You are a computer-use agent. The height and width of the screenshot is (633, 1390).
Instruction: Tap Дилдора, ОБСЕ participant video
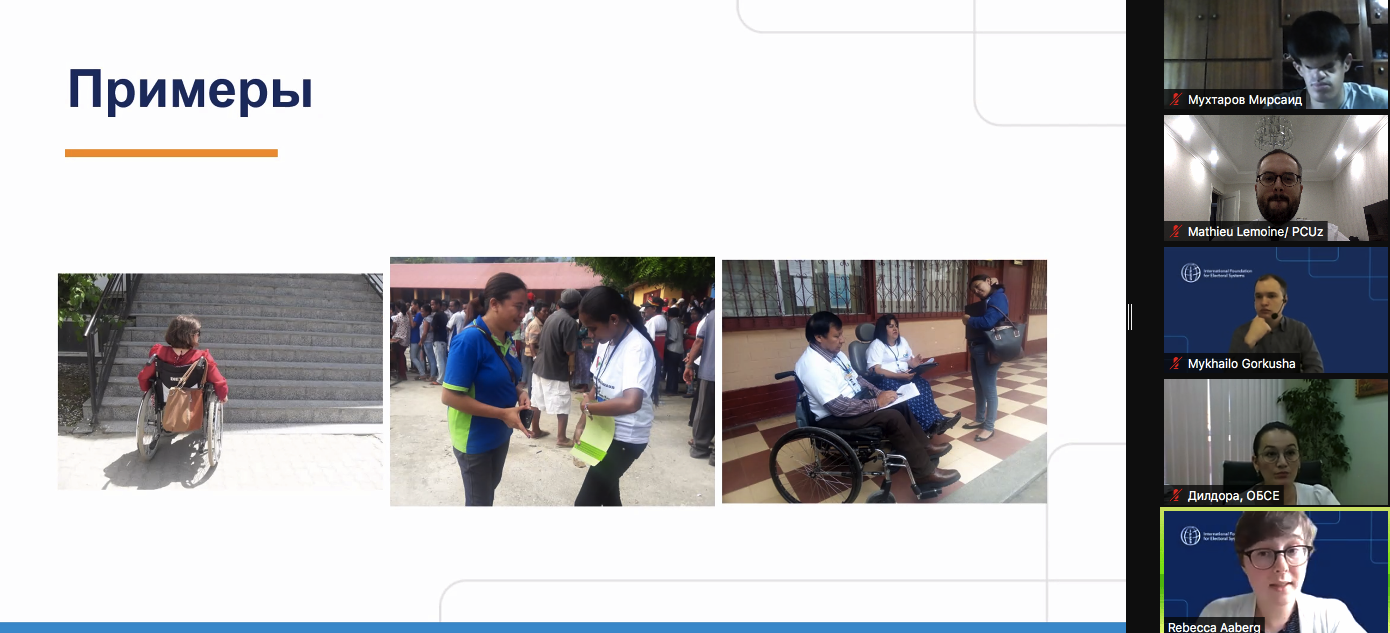(1275, 441)
